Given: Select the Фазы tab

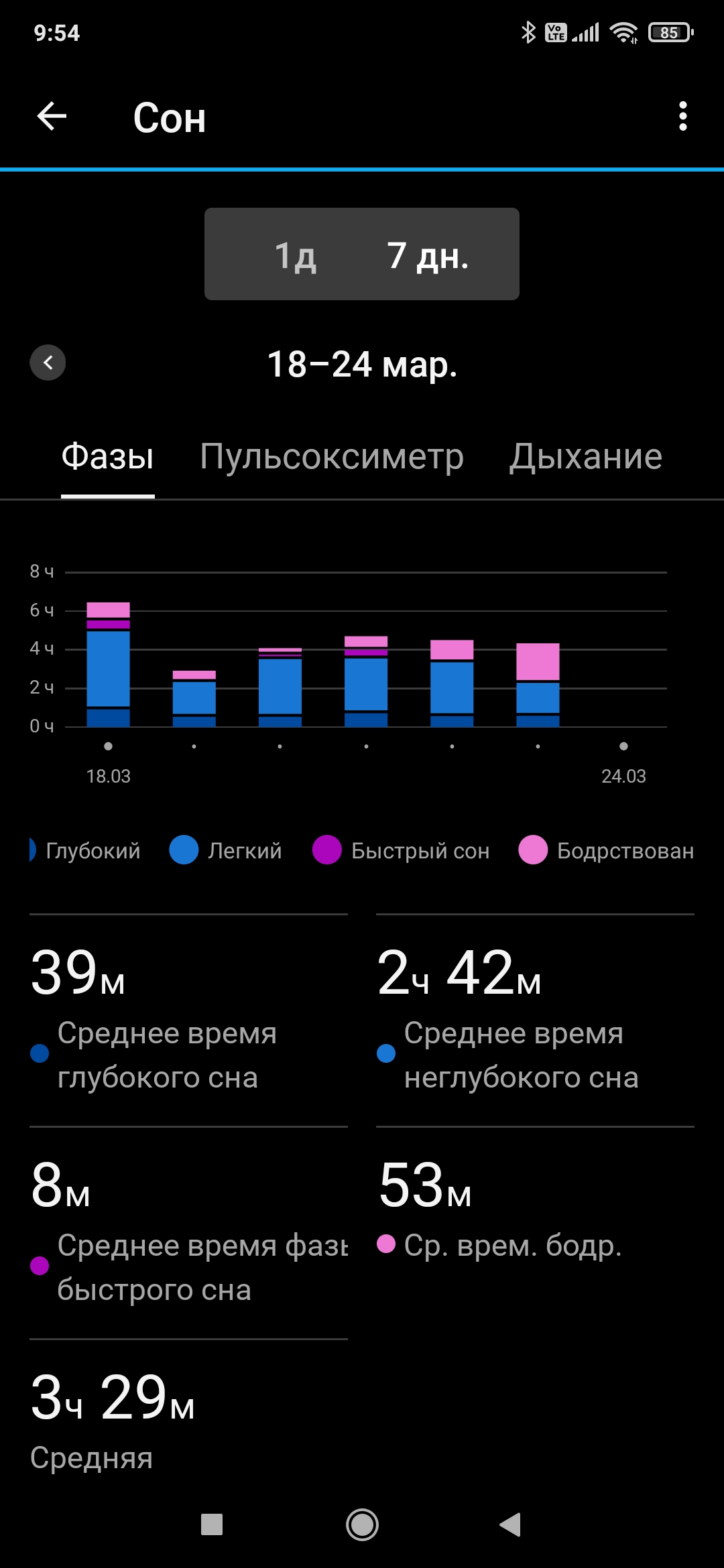Looking at the screenshot, I should pyautogui.click(x=107, y=457).
